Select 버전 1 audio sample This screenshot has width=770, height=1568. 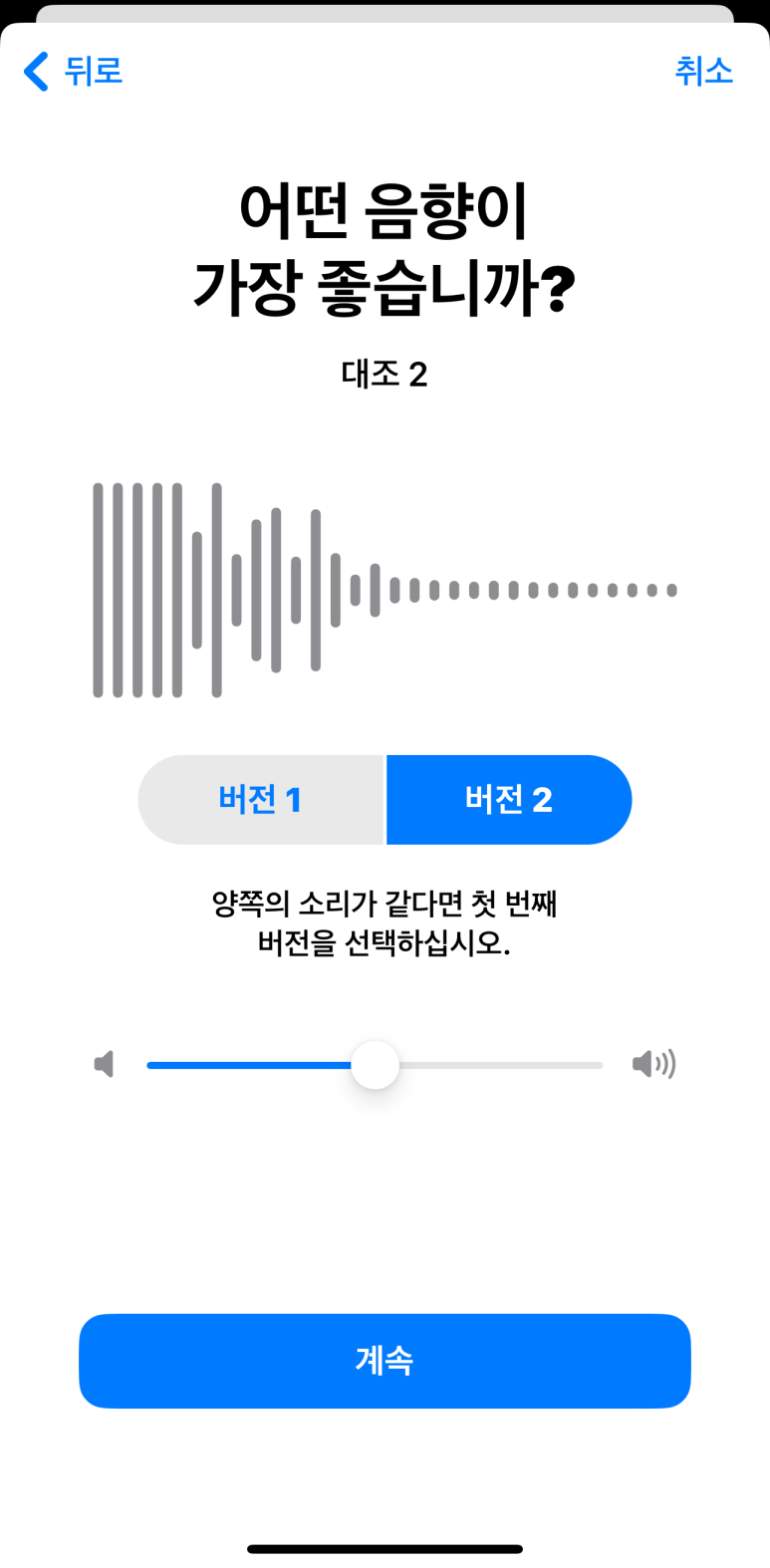(261, 800)
